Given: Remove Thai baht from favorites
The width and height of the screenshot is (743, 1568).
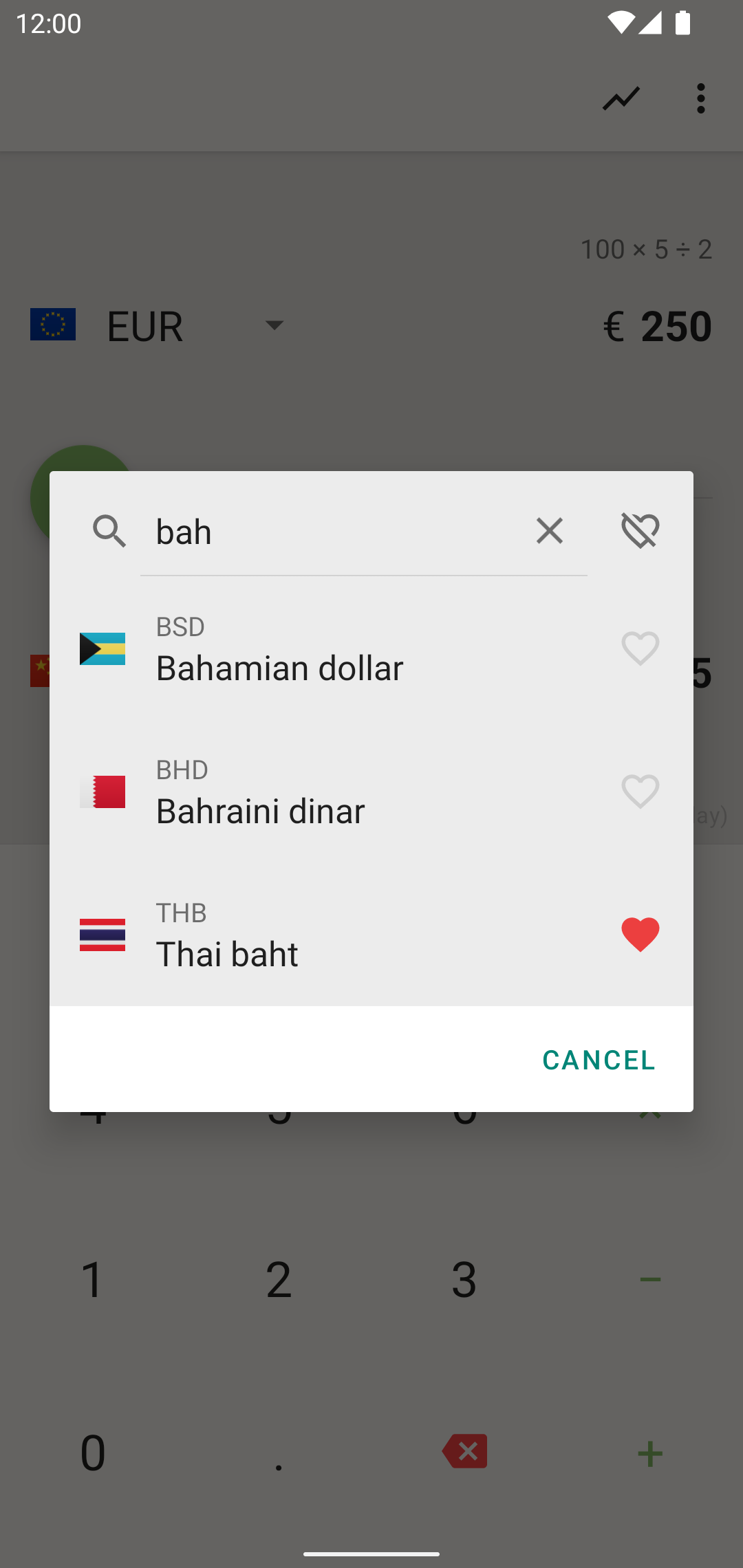Looking at the screenshot, I should [640, 935].
